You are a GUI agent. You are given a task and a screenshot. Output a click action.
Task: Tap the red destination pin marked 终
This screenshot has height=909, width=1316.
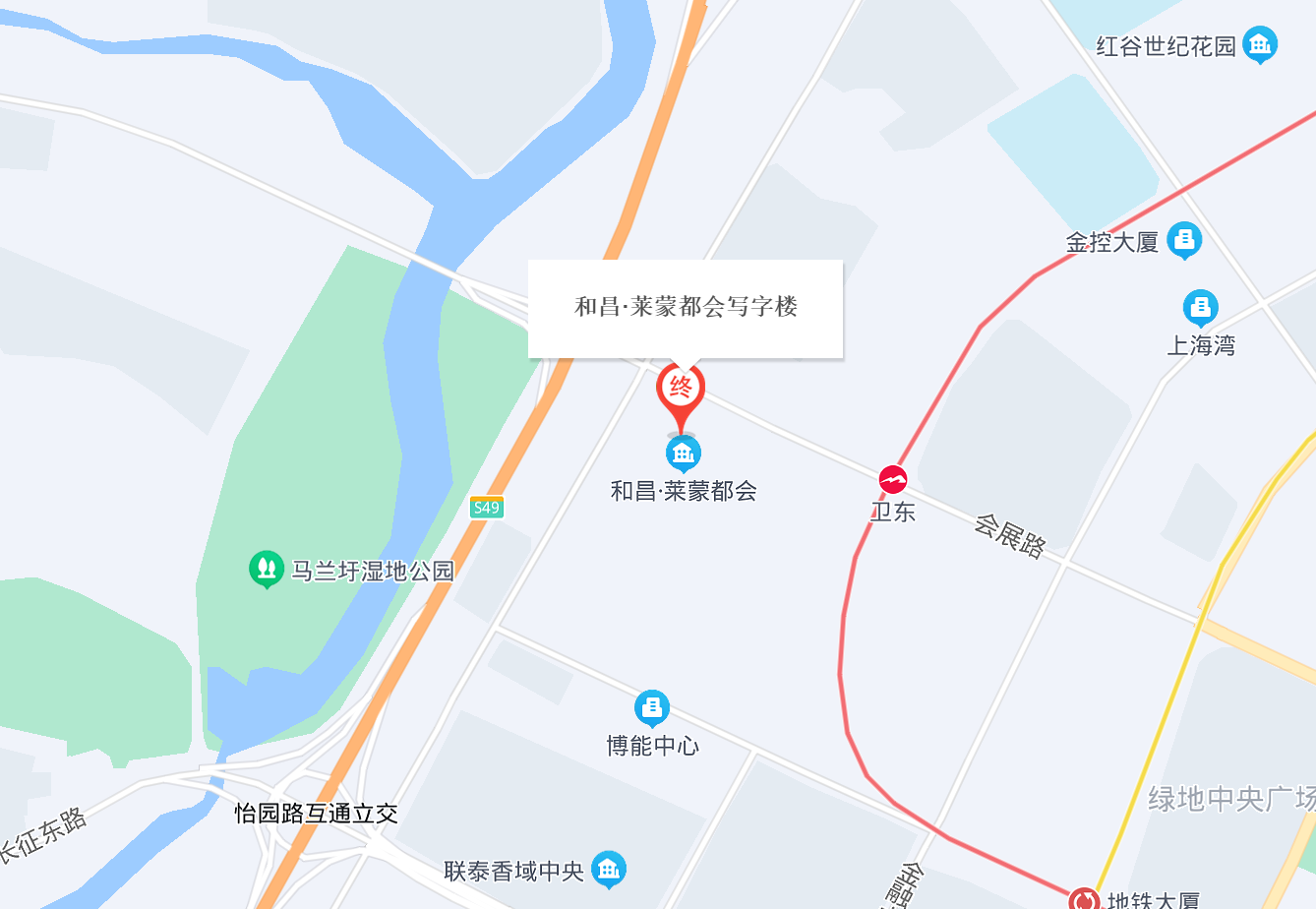(x=681, y=388)
